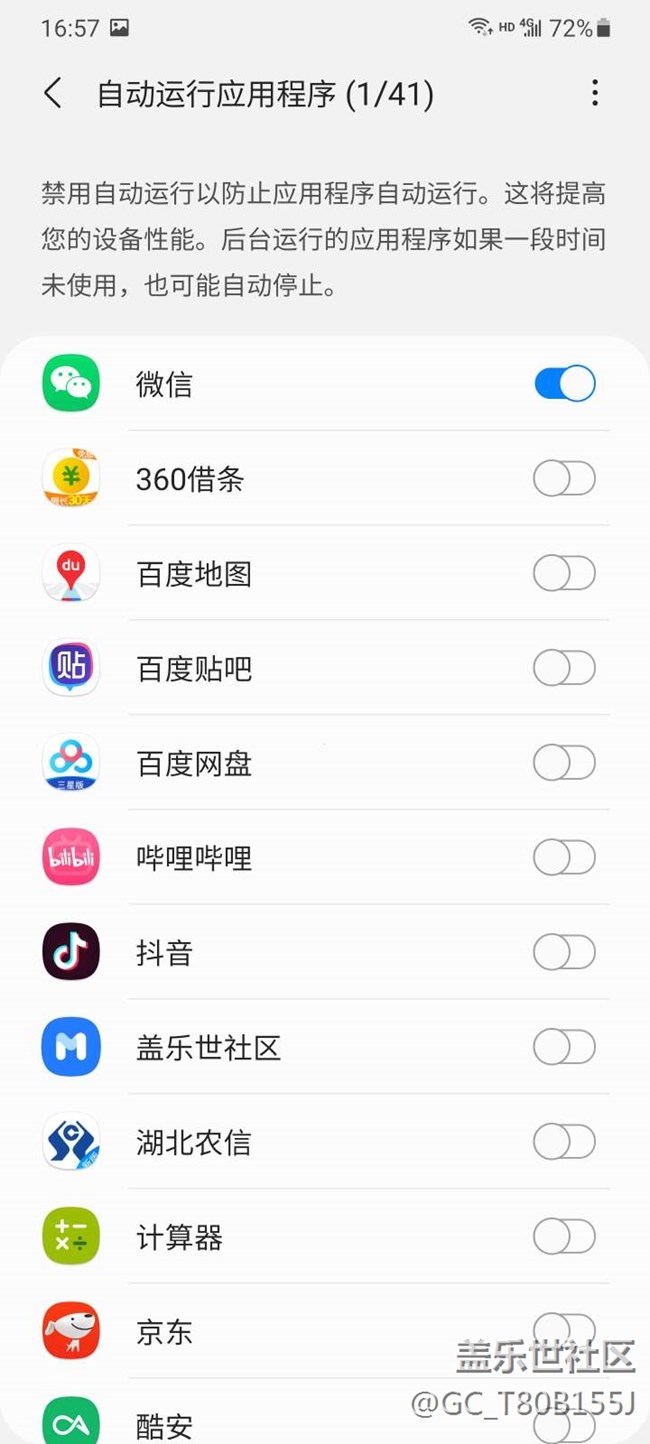Turn on auto-run for 百度地图
Image resolution: width=650 pixels, height=1444 pixels.
(x=565, y=574)
